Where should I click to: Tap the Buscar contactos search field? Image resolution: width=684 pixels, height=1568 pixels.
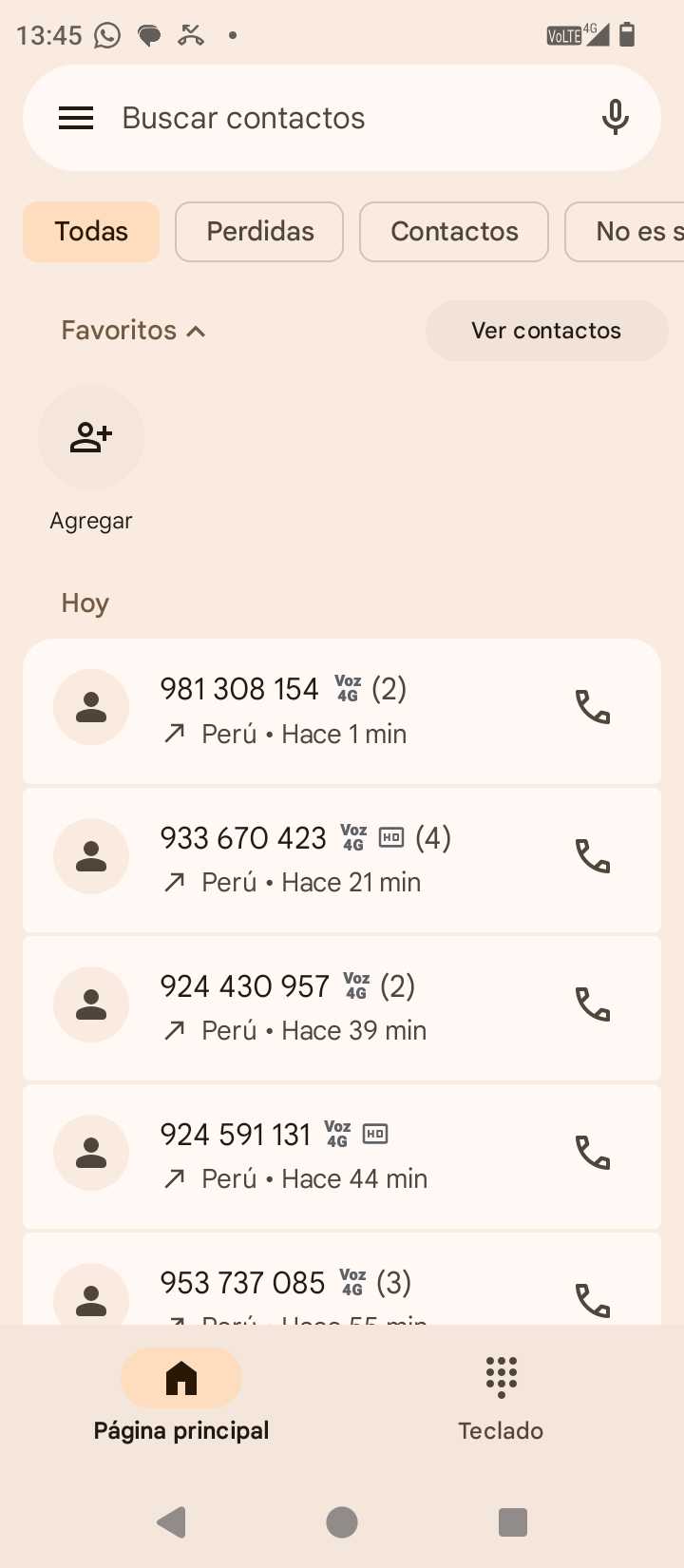(x=342, y=118)
